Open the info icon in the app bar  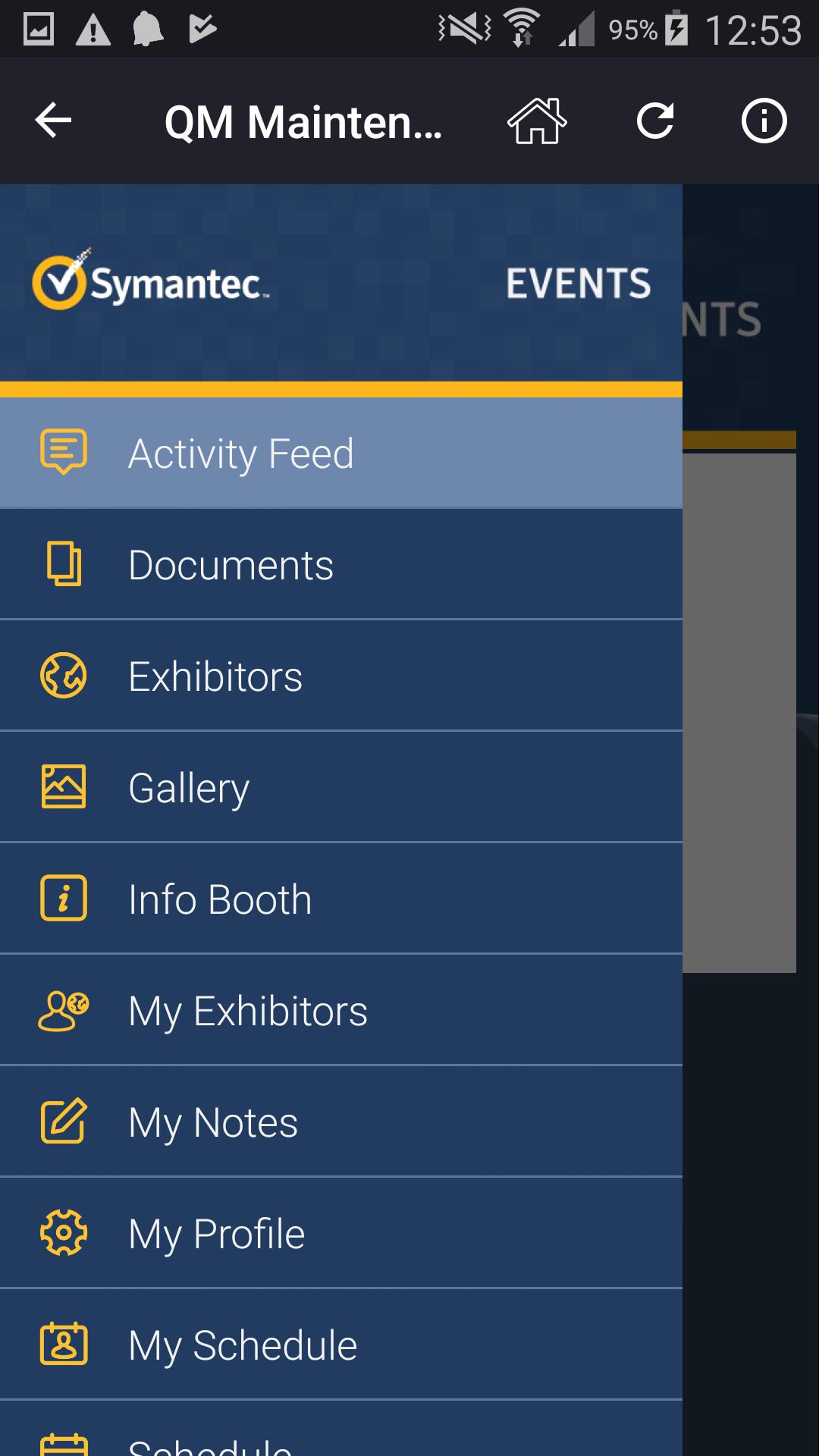(x=764, y=121)
